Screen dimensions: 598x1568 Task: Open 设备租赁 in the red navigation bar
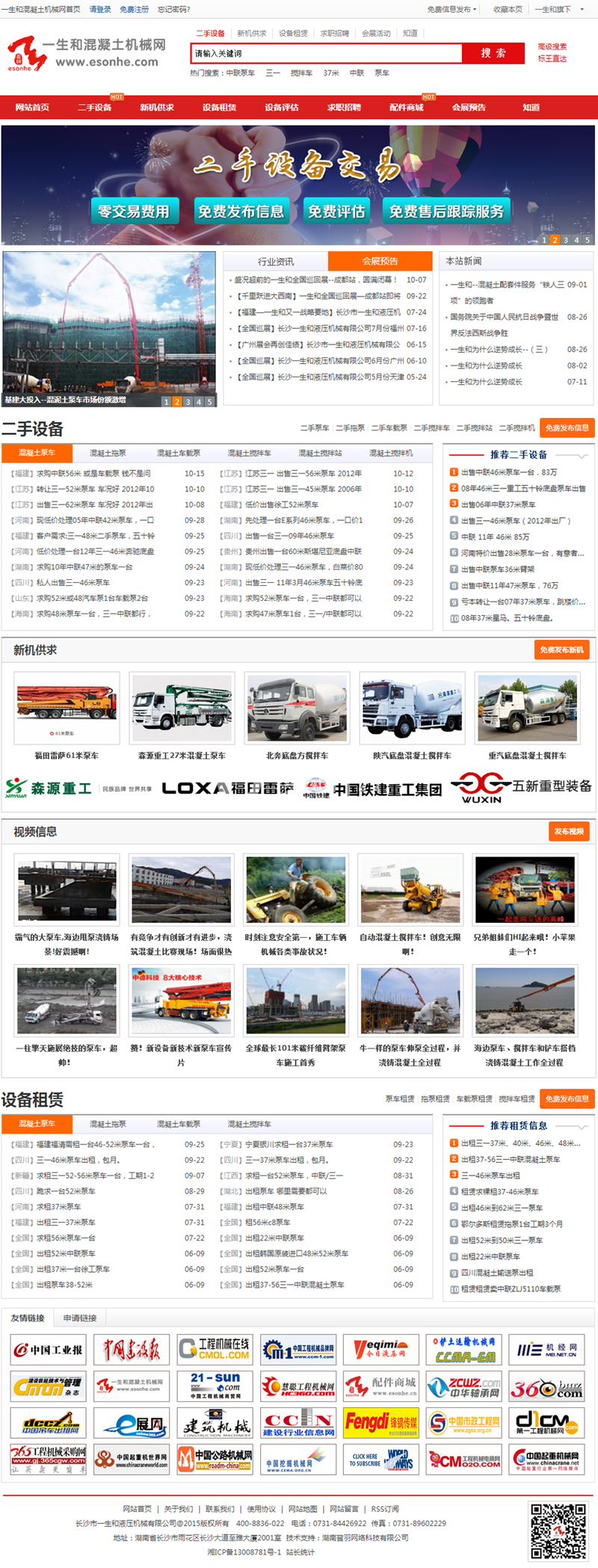point(219,108)
